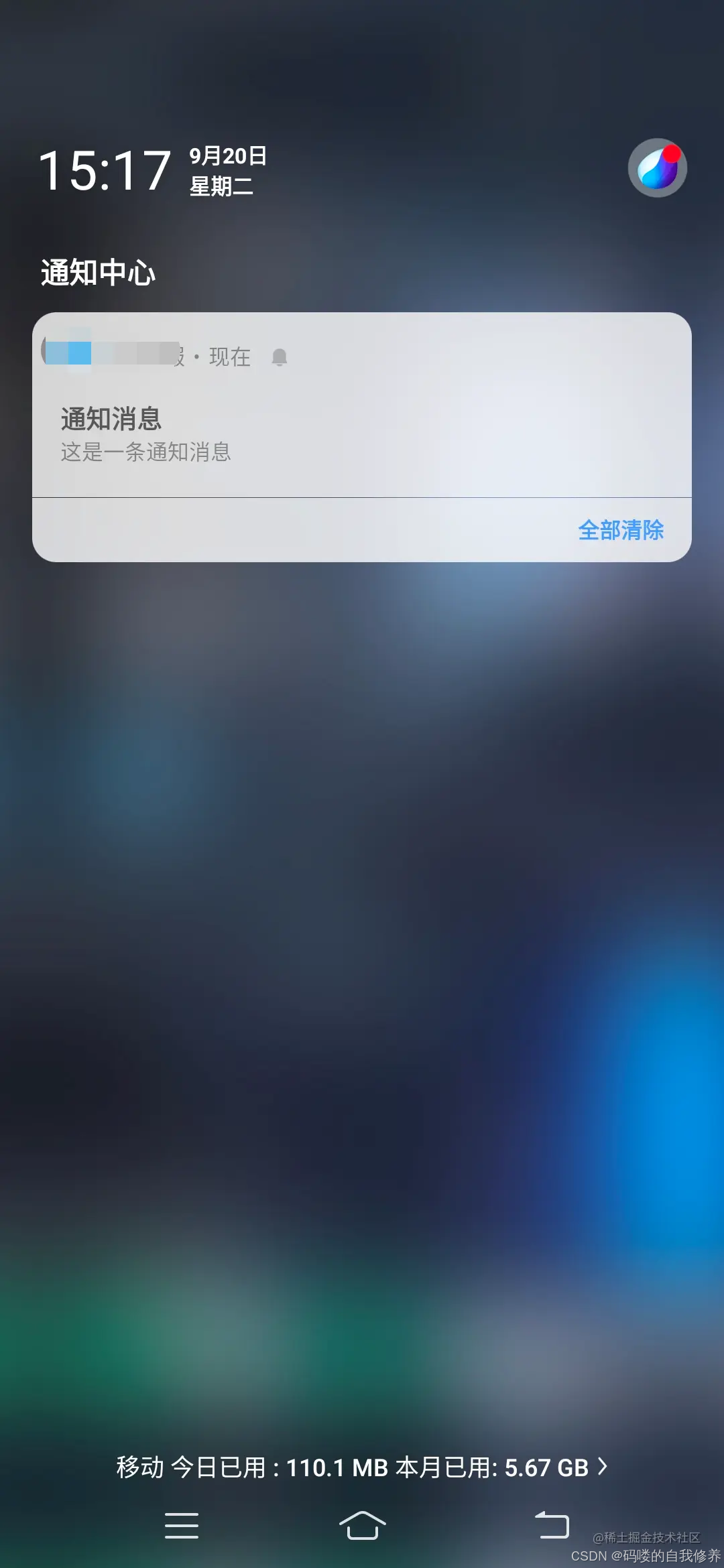This screenshot has width=724, height=1568.
Task: Tap the app icon with red badge top right
Action: [x=657, y=168]
